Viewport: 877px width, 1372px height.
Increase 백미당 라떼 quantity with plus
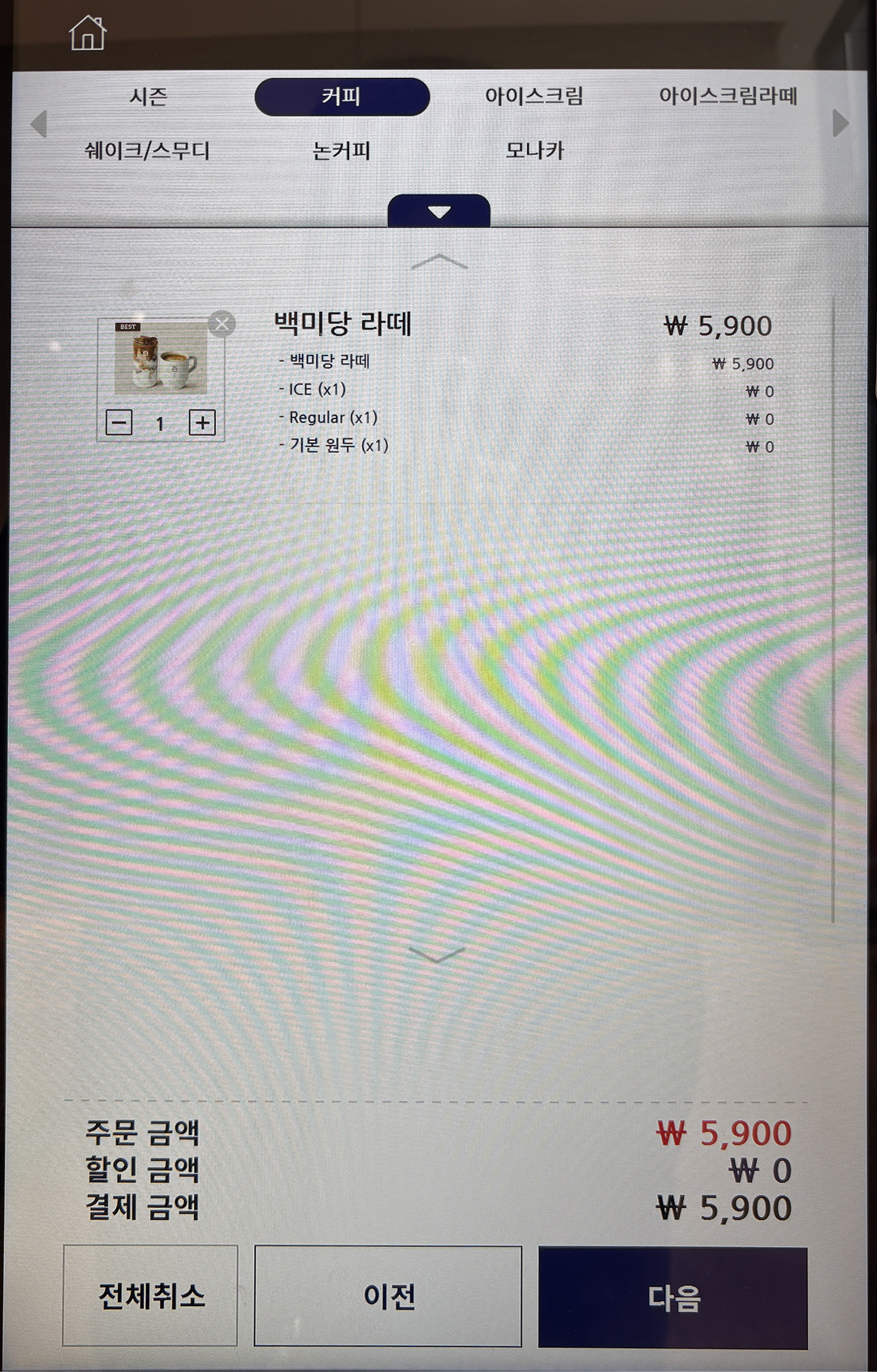point(202,422)
